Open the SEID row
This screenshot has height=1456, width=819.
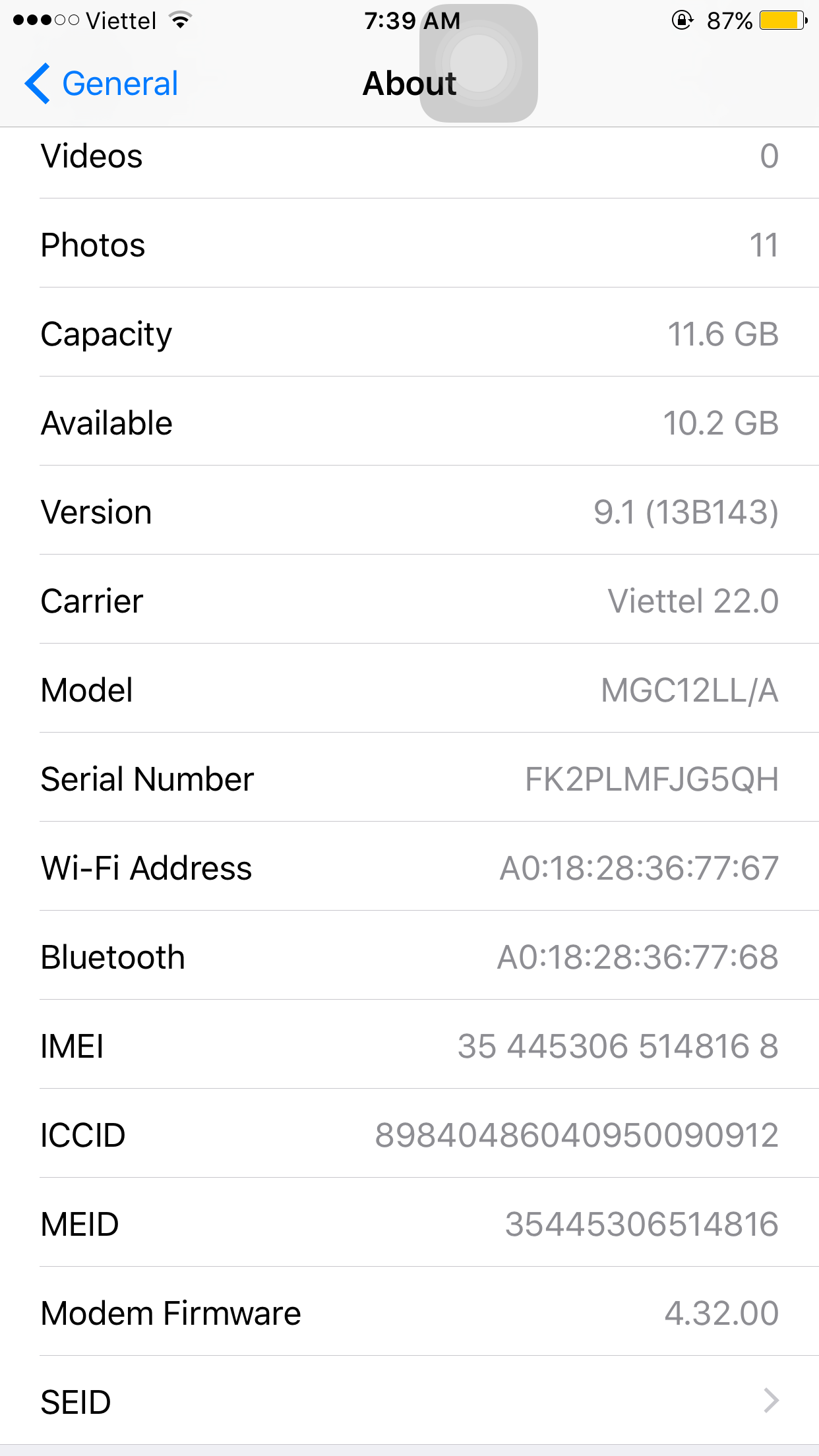[409, 1401]
